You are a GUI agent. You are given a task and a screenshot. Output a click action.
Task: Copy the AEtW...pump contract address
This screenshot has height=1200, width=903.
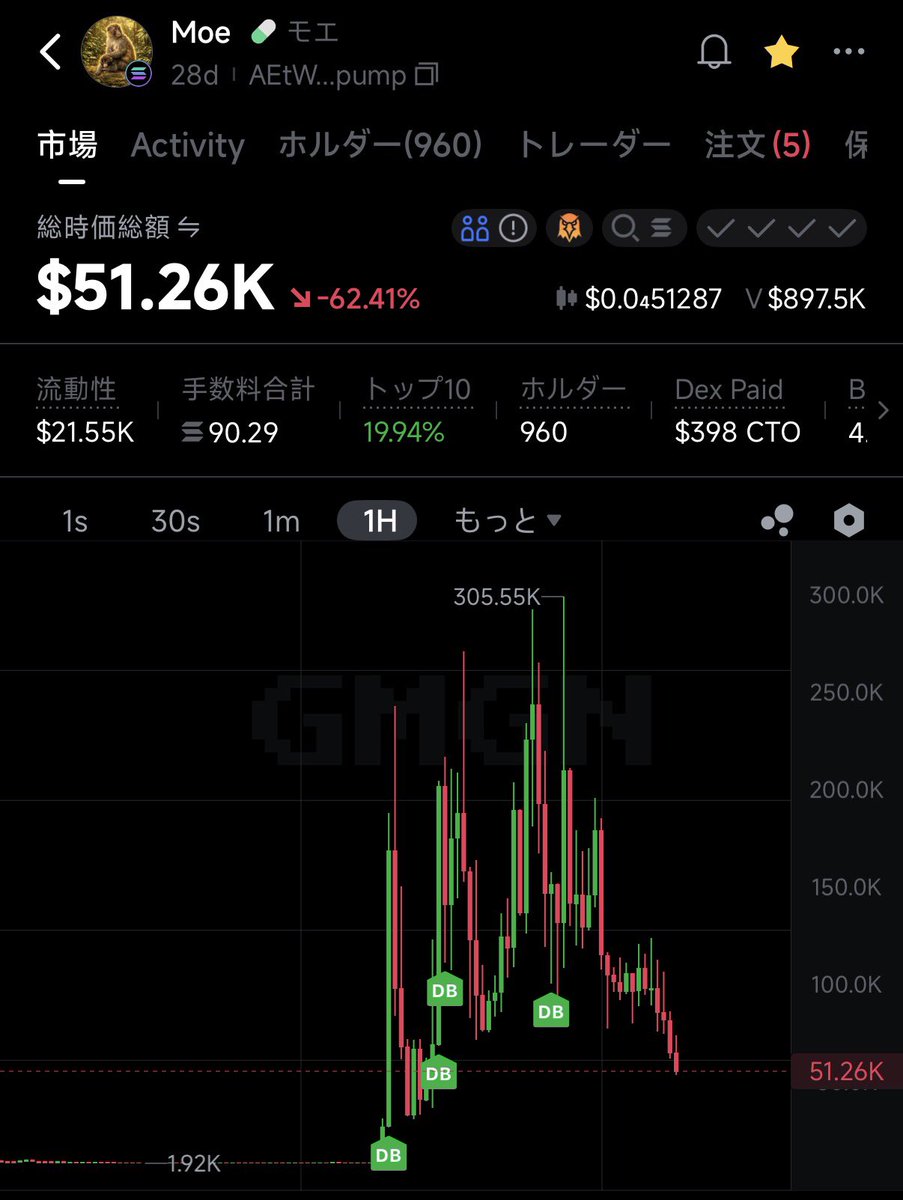pos(426,75)
